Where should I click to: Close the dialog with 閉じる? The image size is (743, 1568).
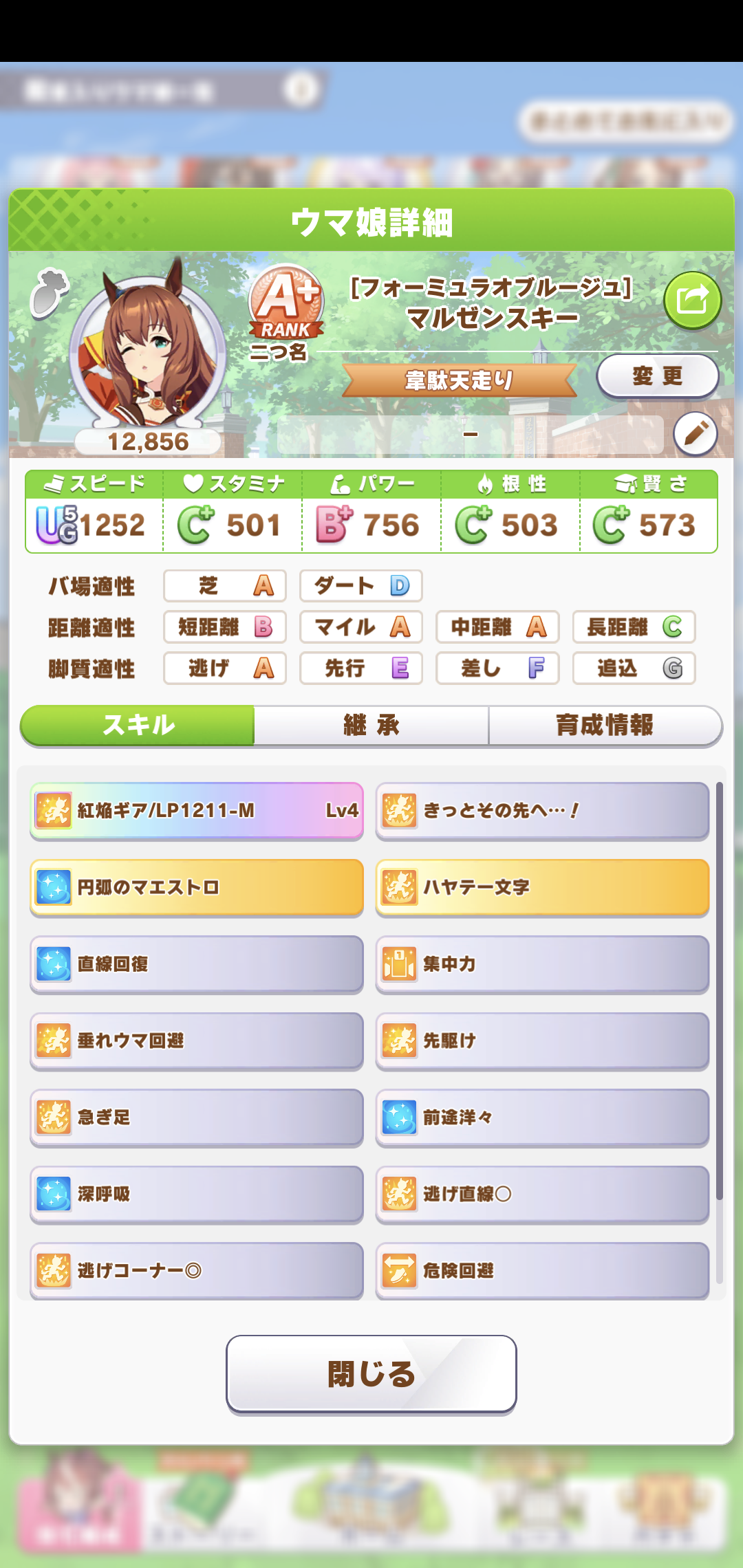point(371,1374)
